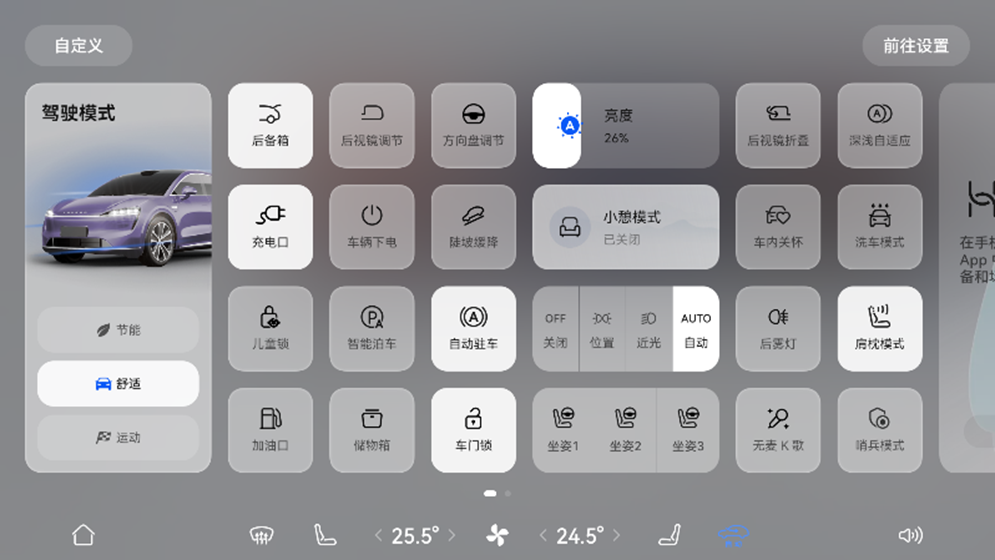The width and height of the screenshot is (995, 560).
Task: Open 后视镜调节 mirror adjustment
Action: pyautogui.click(x=372, y=125)
